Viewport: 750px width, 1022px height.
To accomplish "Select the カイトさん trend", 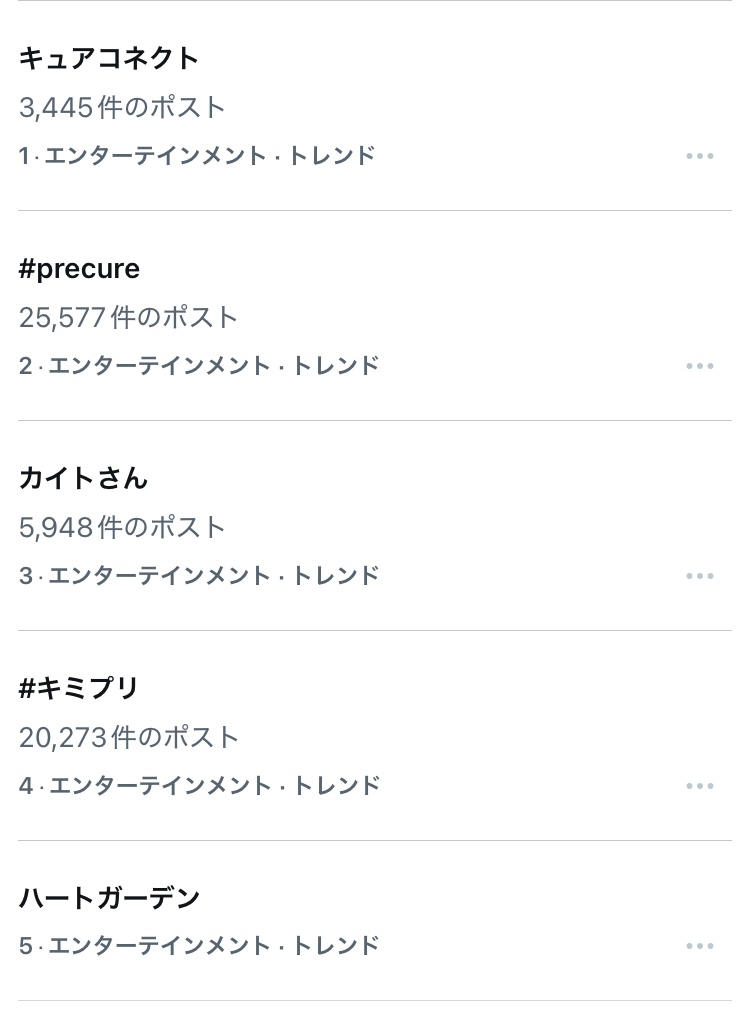I will (83, 478).
